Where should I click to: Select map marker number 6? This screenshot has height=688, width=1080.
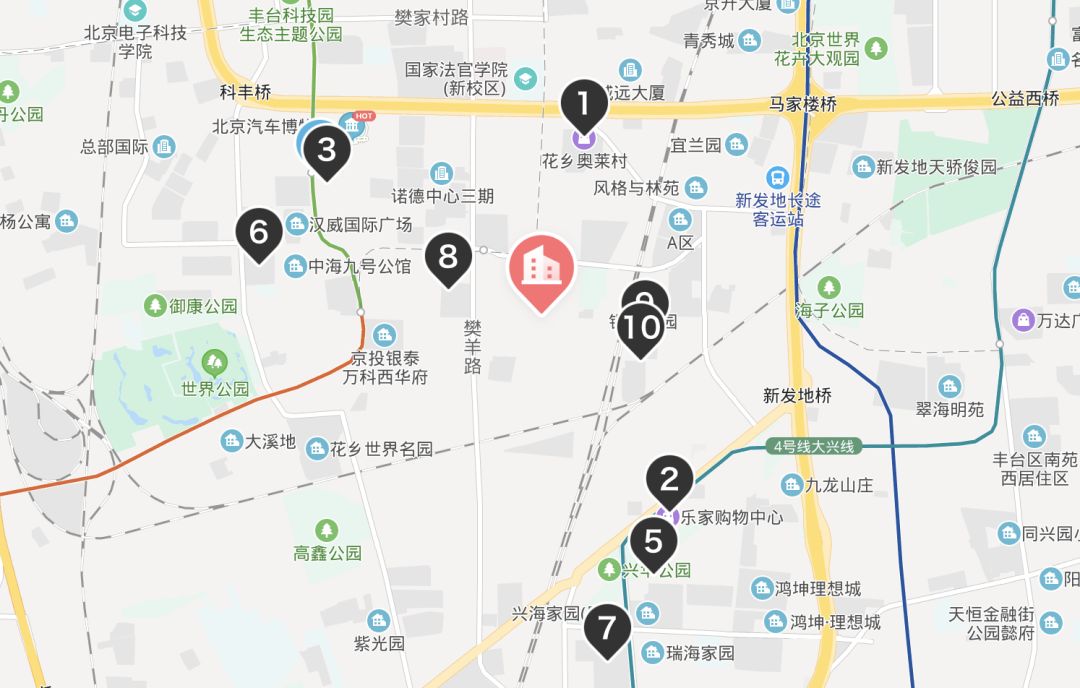[x=259, y=234]
